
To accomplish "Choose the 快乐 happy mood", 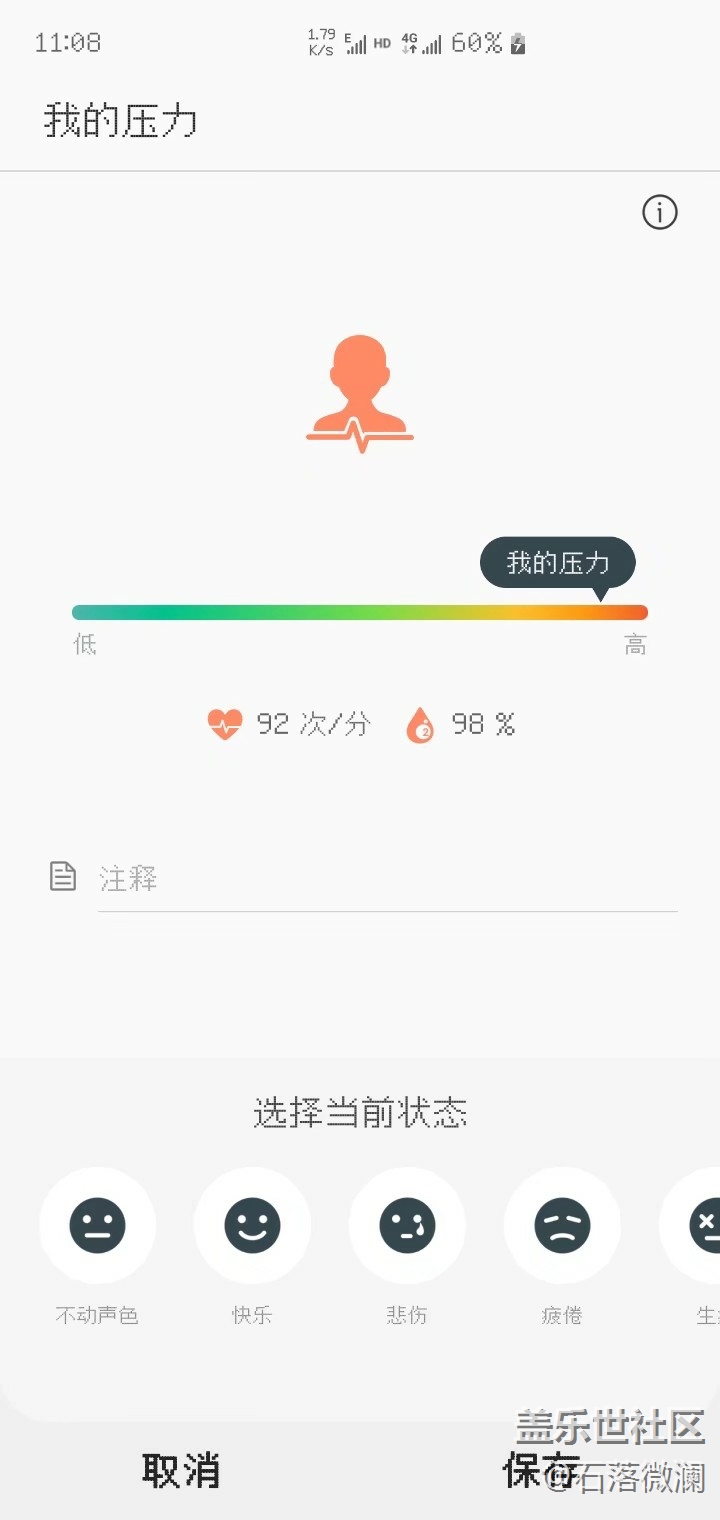I will (252, 1226).
